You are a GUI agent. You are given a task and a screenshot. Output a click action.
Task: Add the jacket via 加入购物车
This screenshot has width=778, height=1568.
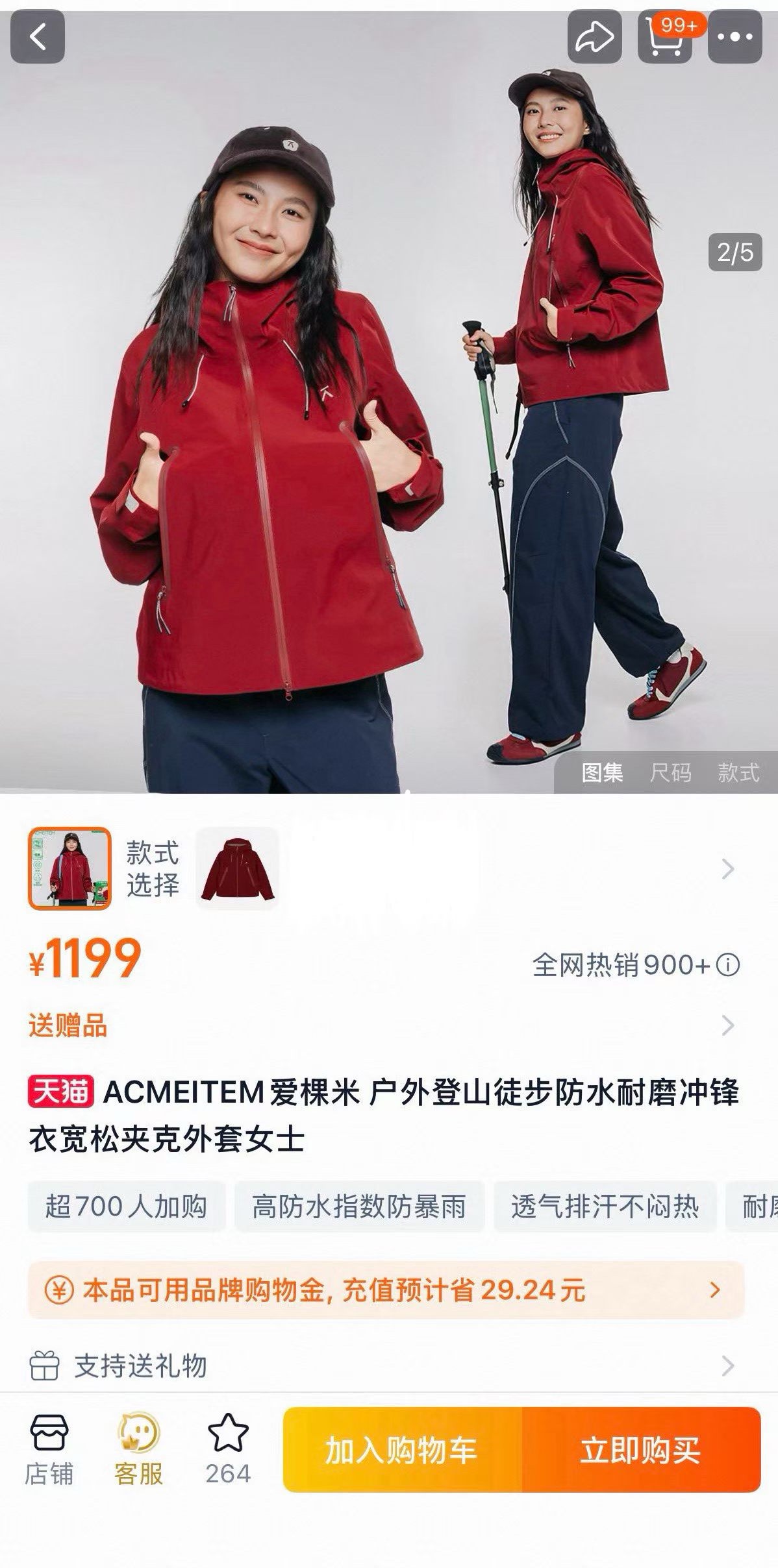coord(402,1450)
